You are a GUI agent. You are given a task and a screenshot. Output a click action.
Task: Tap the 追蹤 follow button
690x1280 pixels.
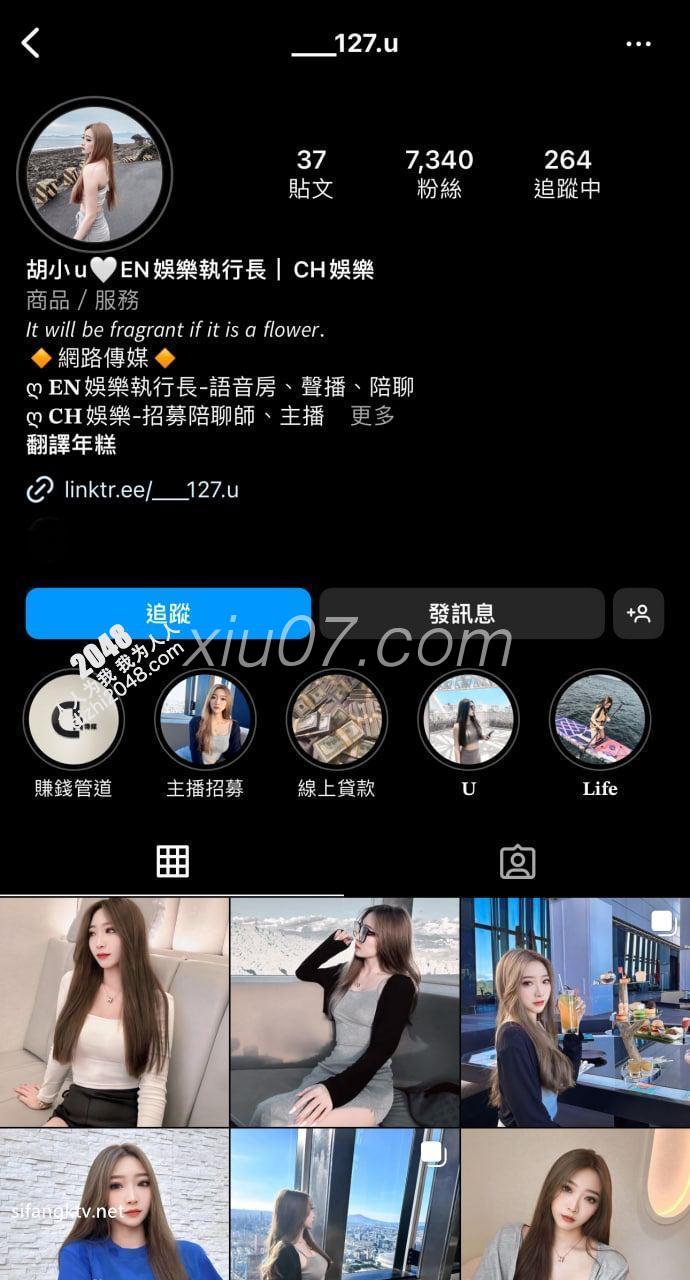point(168,613)
